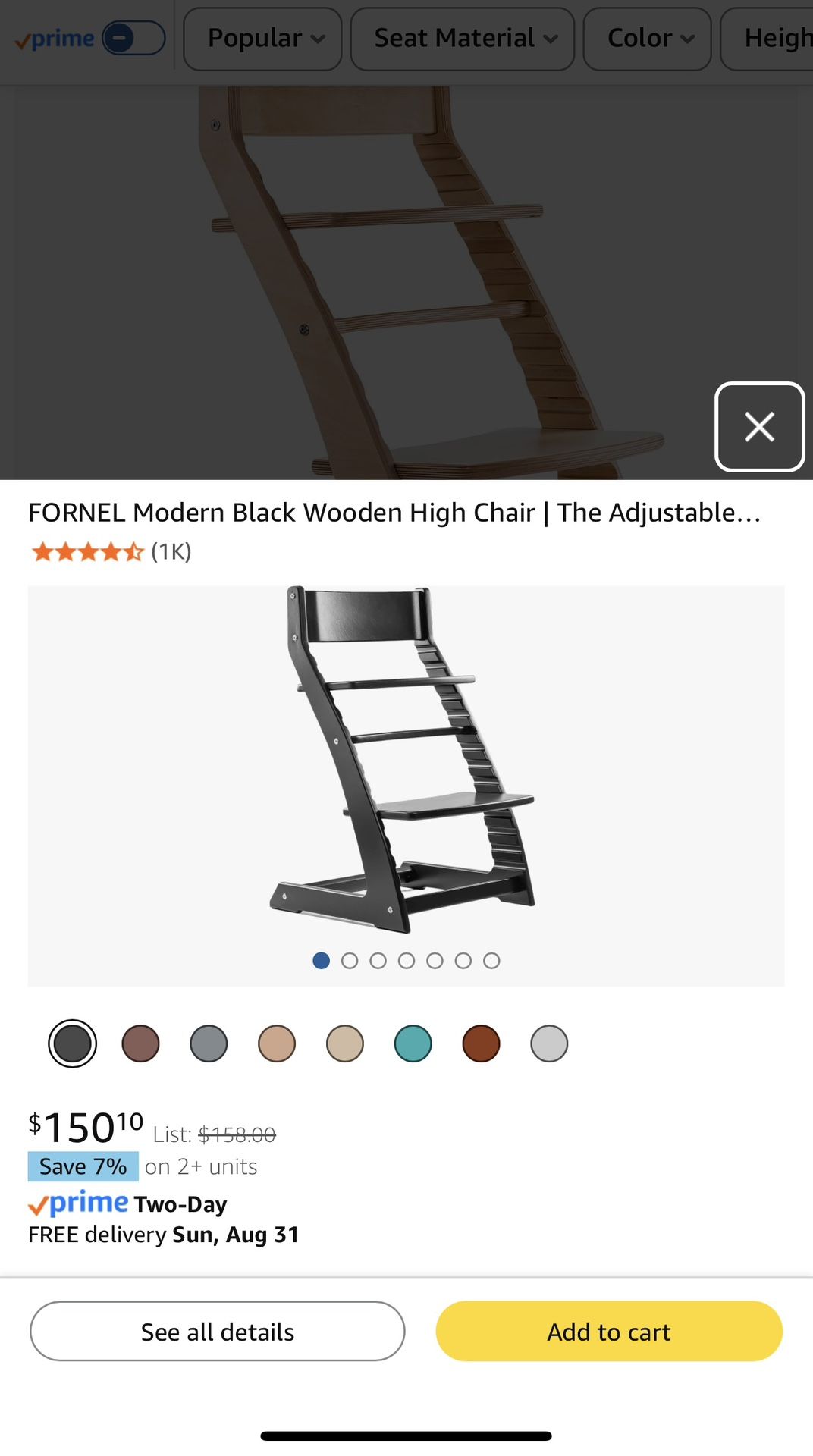Choose the rust brown color swatch
The width and height of the screenshot is (813, 1456).
pyautogui.click(x=481, y=1043)
